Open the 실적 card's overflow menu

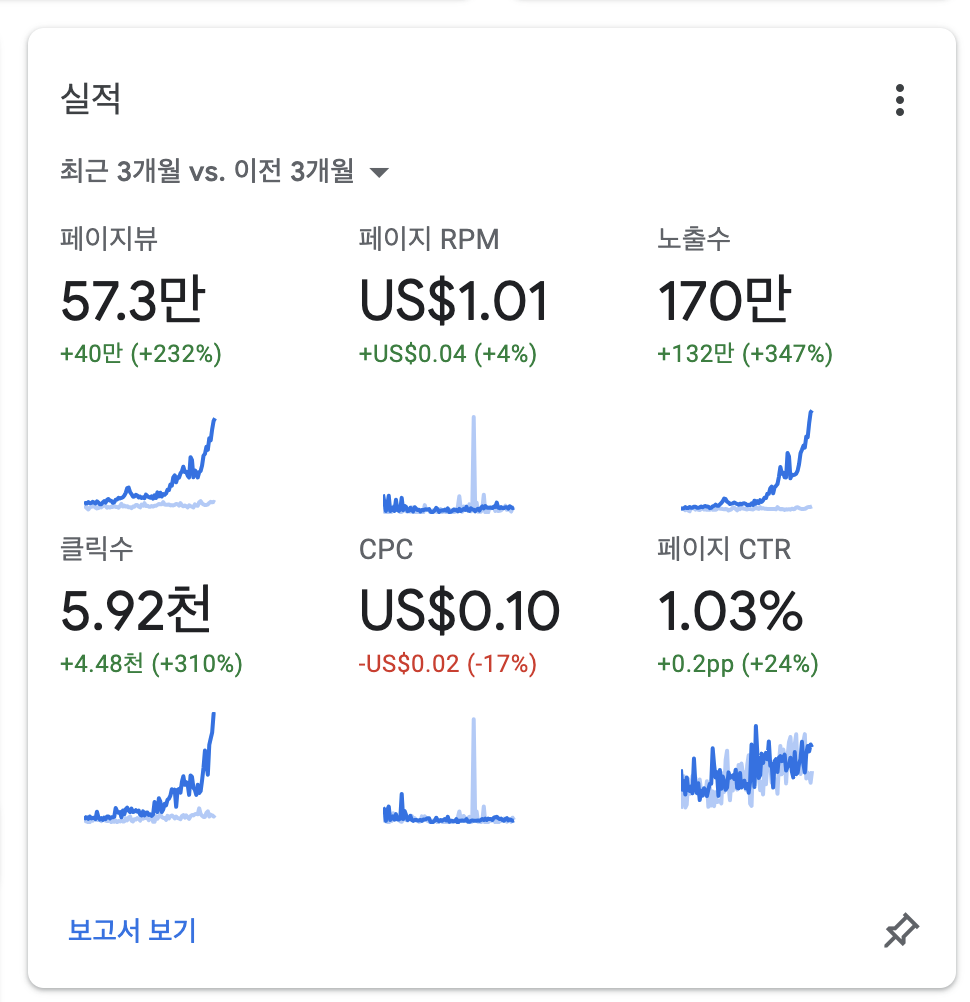900,100
